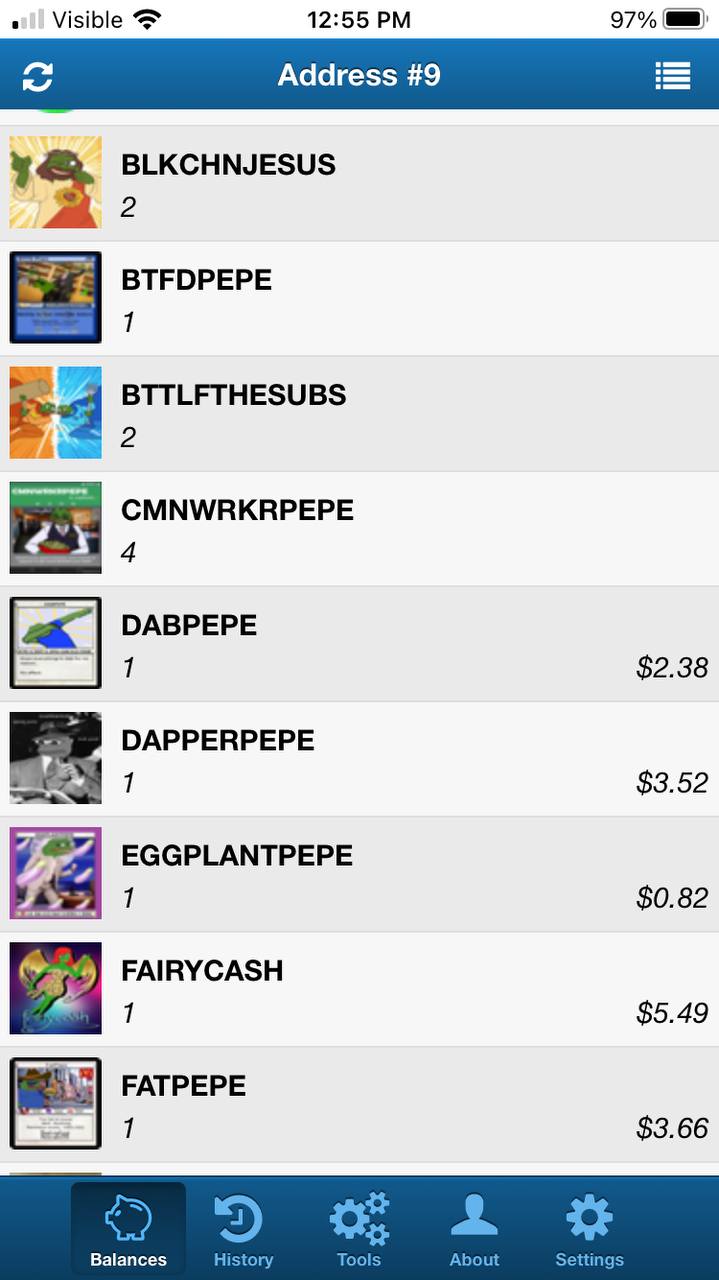
Task: Switch to the History tab
Action: click(243, 1230)
